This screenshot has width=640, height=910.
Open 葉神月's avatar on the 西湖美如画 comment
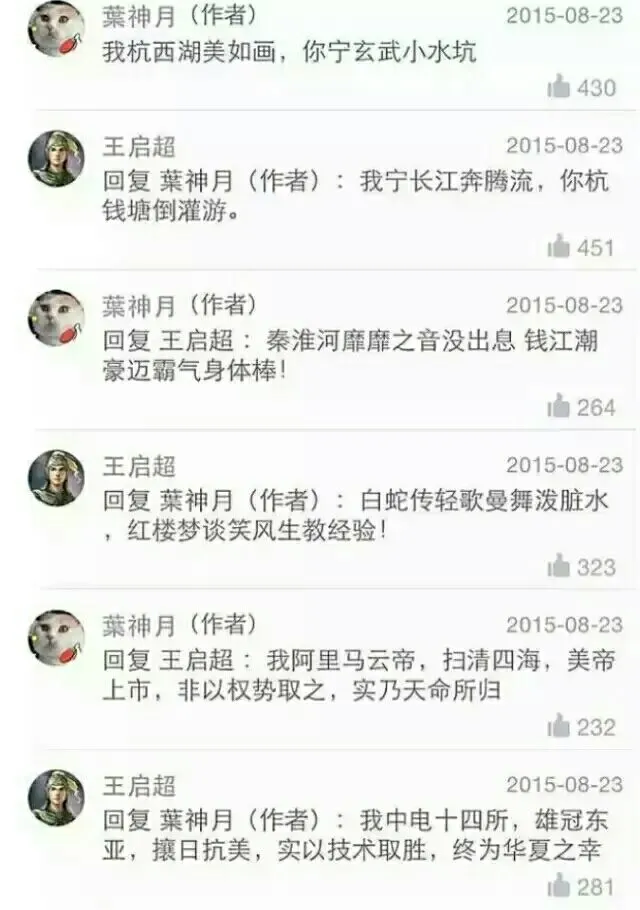click(56, 29)
